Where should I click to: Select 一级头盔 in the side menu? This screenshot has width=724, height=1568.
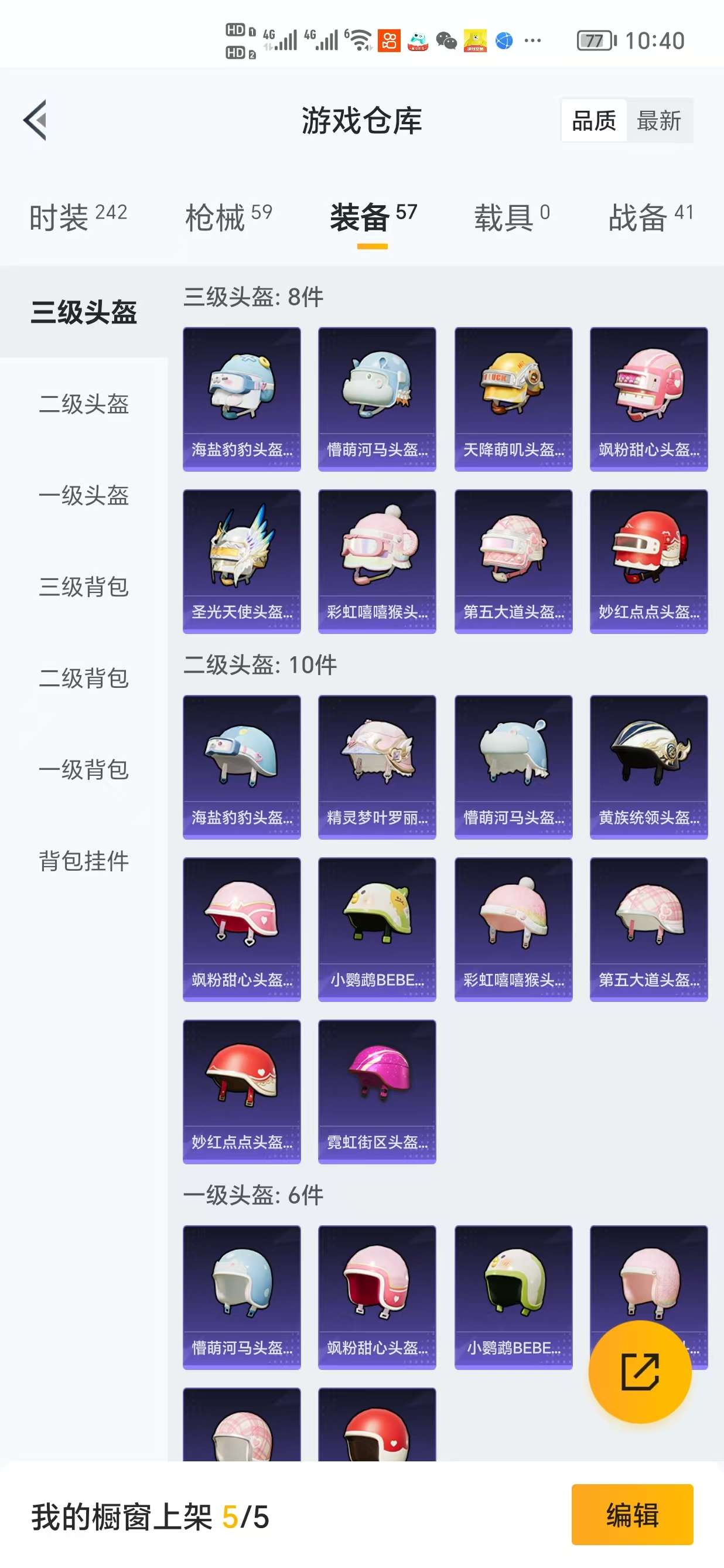pos(84,495)
